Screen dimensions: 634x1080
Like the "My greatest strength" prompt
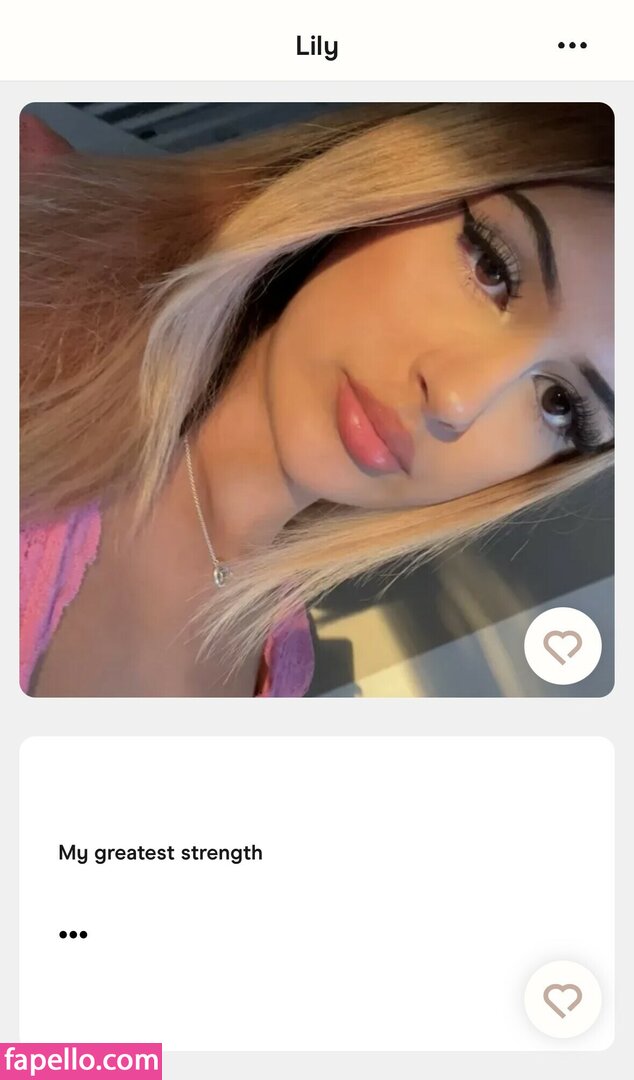pyautogui.click(x=562, y=998)
